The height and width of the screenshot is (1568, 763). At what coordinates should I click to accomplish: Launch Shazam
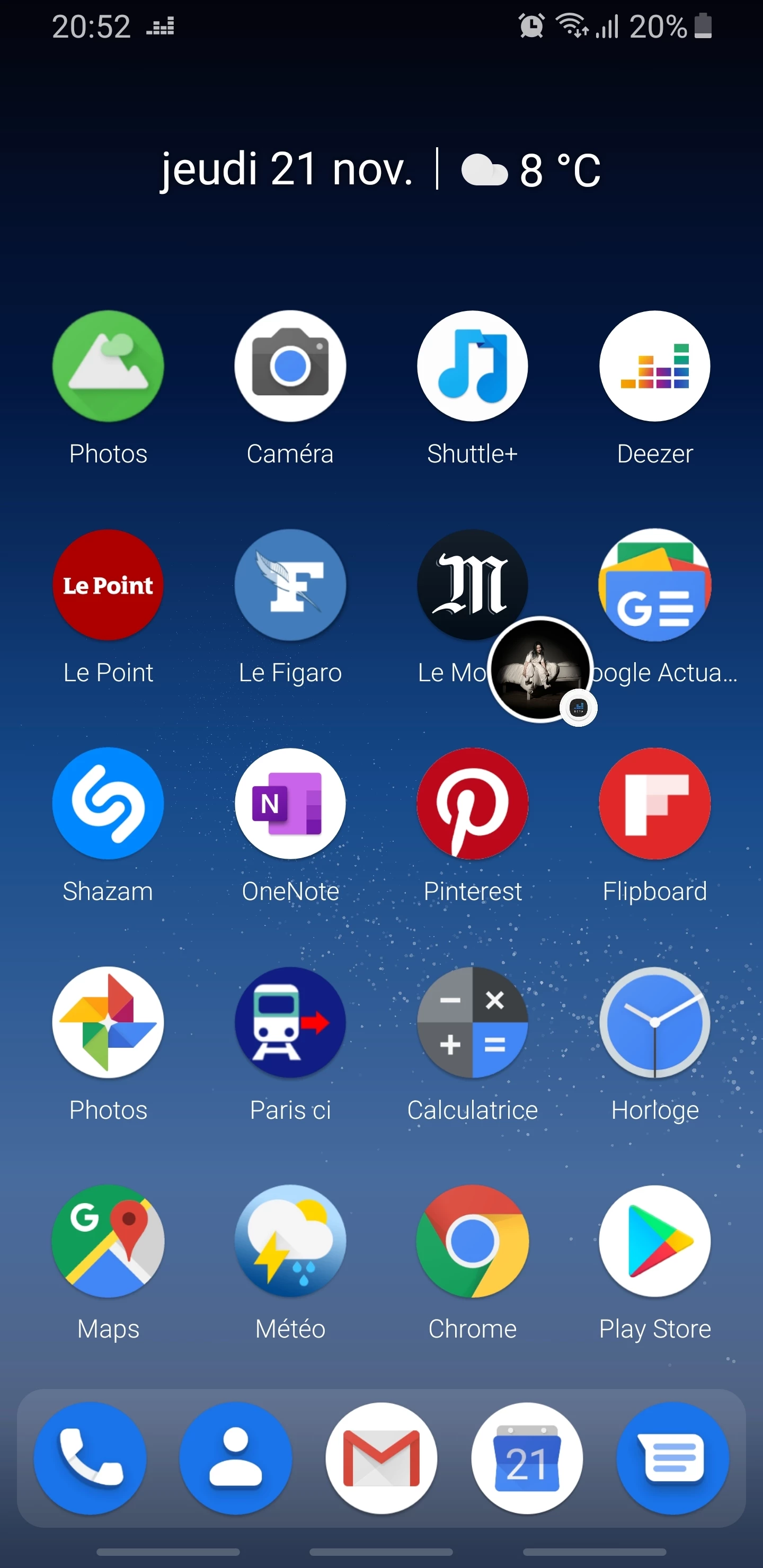(109, 804)
